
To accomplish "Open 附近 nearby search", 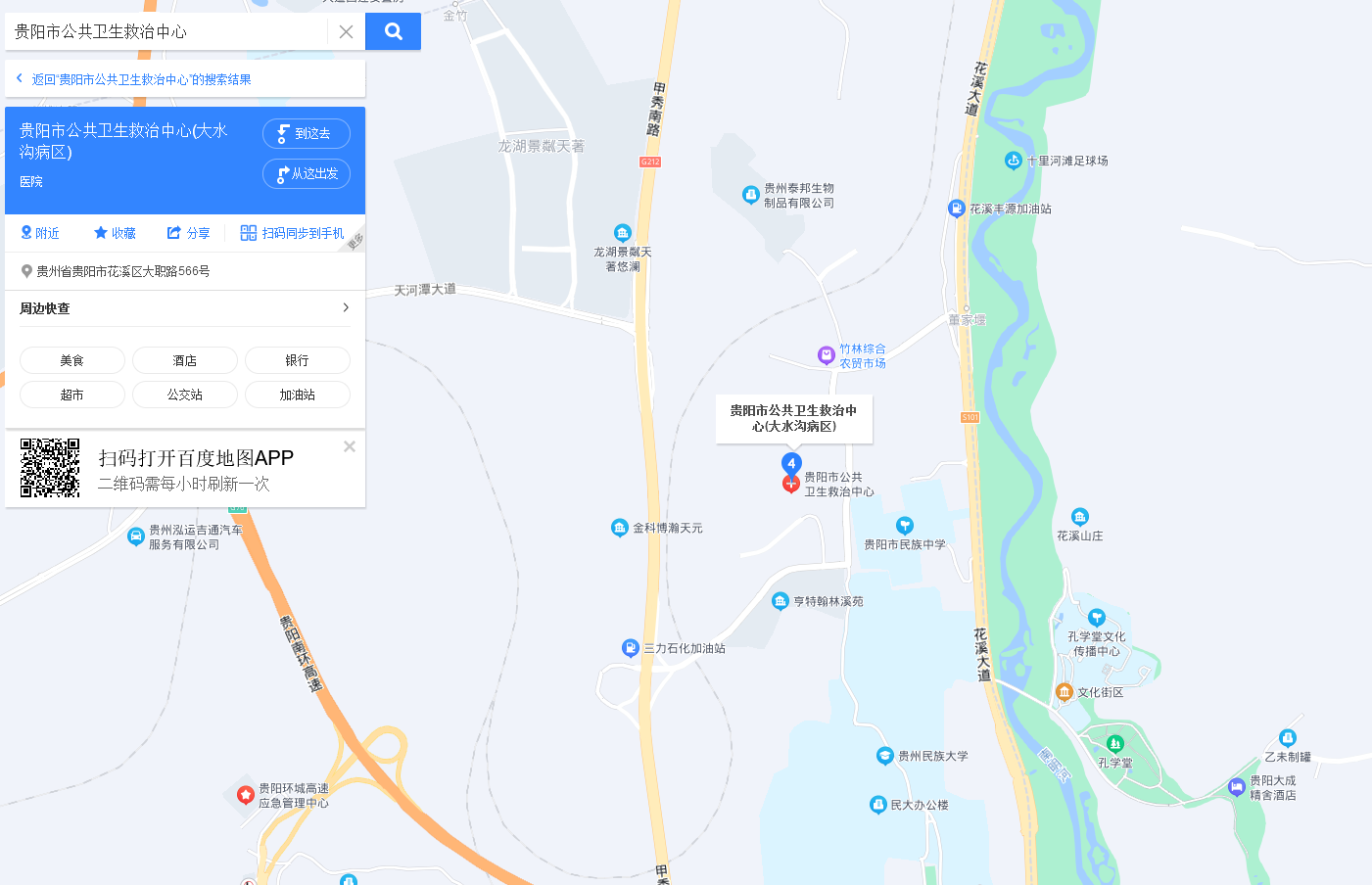I will [x=40, y=233].
